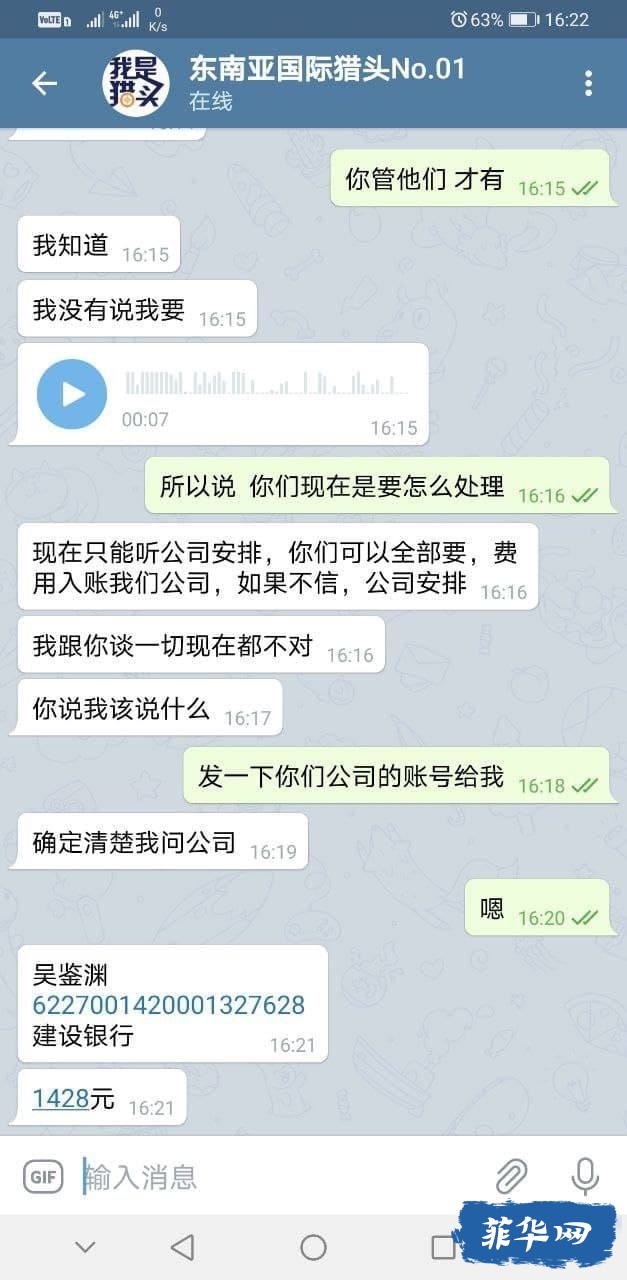Viewport: 627px width, 1280px height.
Task: Open the GIF picker
Action: [x=43, y=1177]
